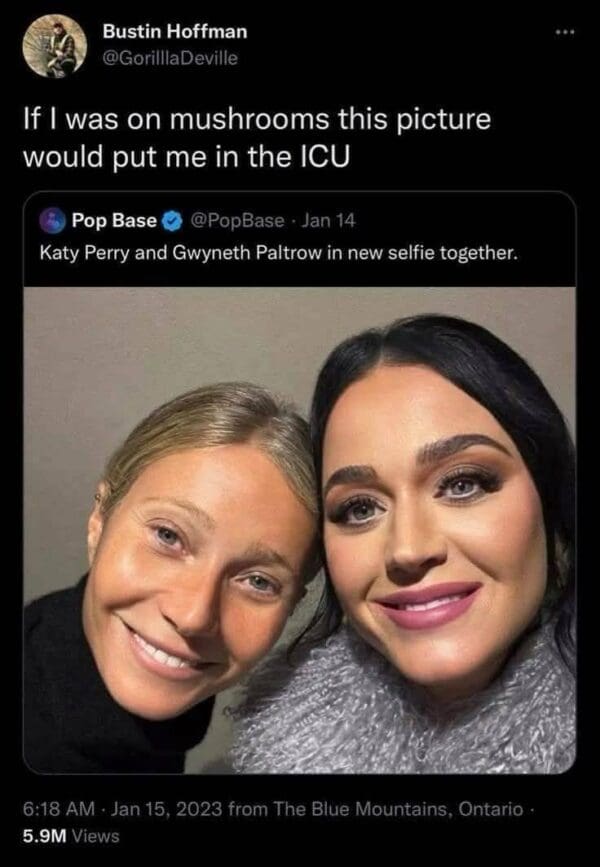The image size is (600, 867).
Task: Expand the selfie photo in the quoted tweet
Action: [x=300, y=530]
